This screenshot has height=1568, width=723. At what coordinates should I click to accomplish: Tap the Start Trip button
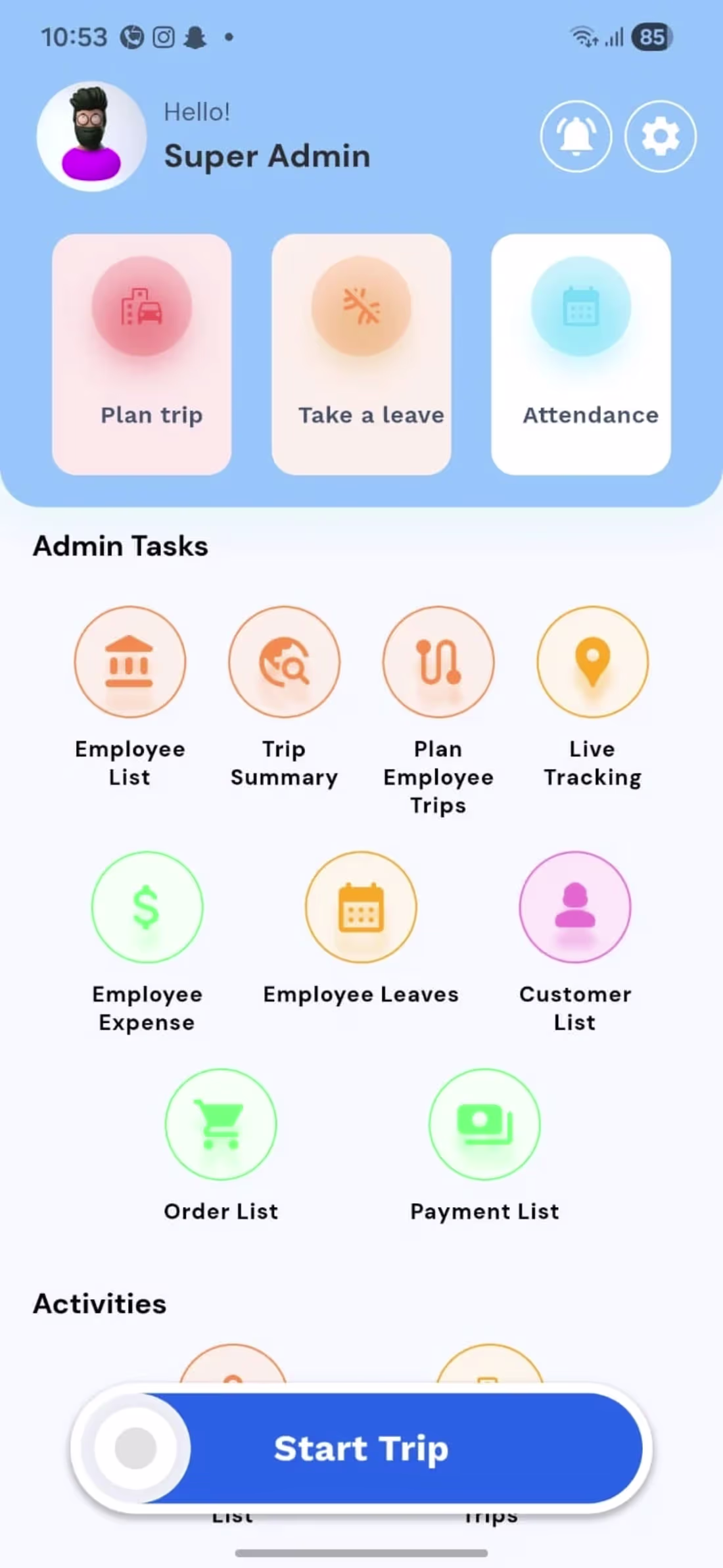(361, 1448)
